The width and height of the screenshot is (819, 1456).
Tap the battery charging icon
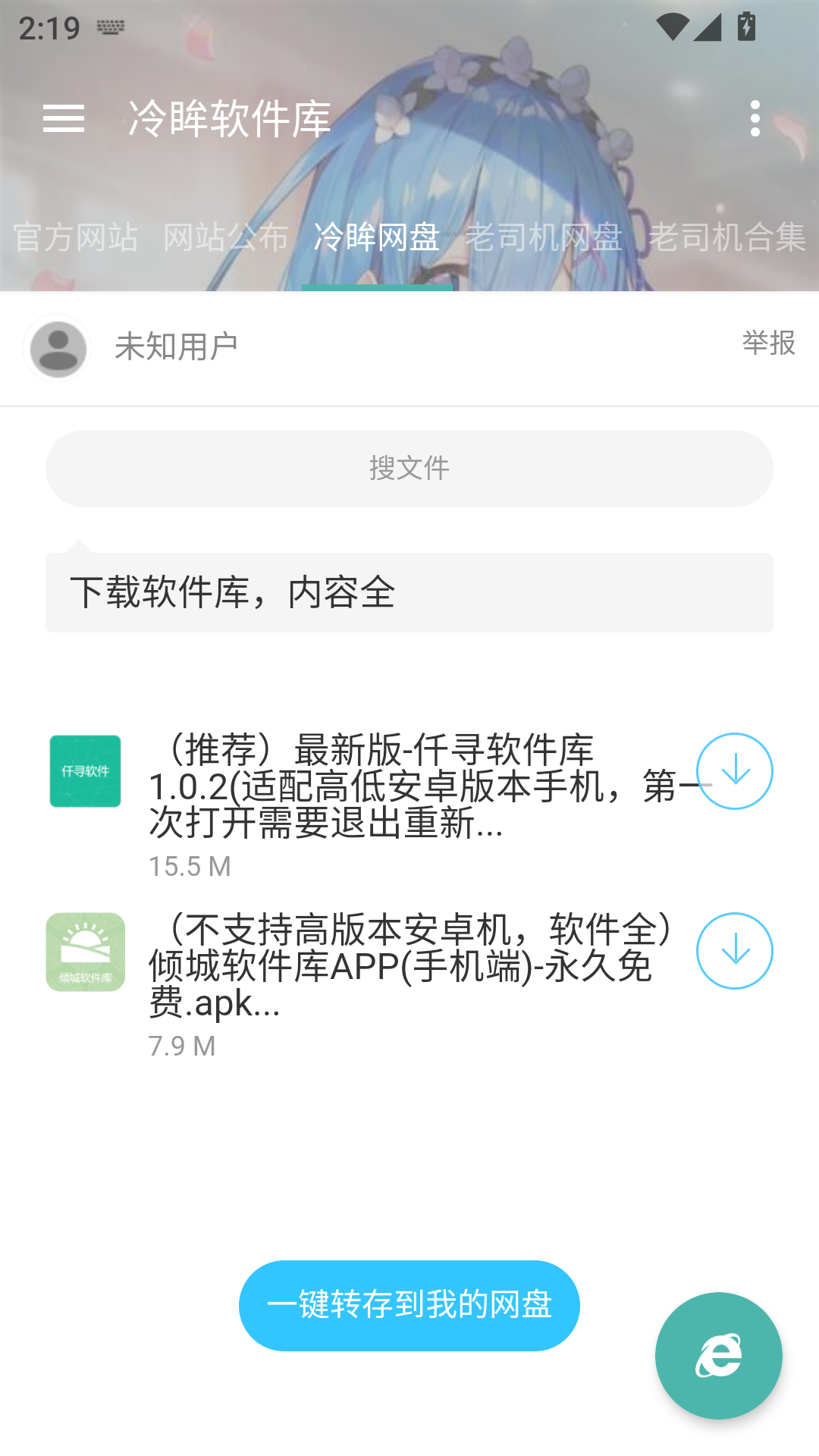pyautogui.click(x=745, y=24)
